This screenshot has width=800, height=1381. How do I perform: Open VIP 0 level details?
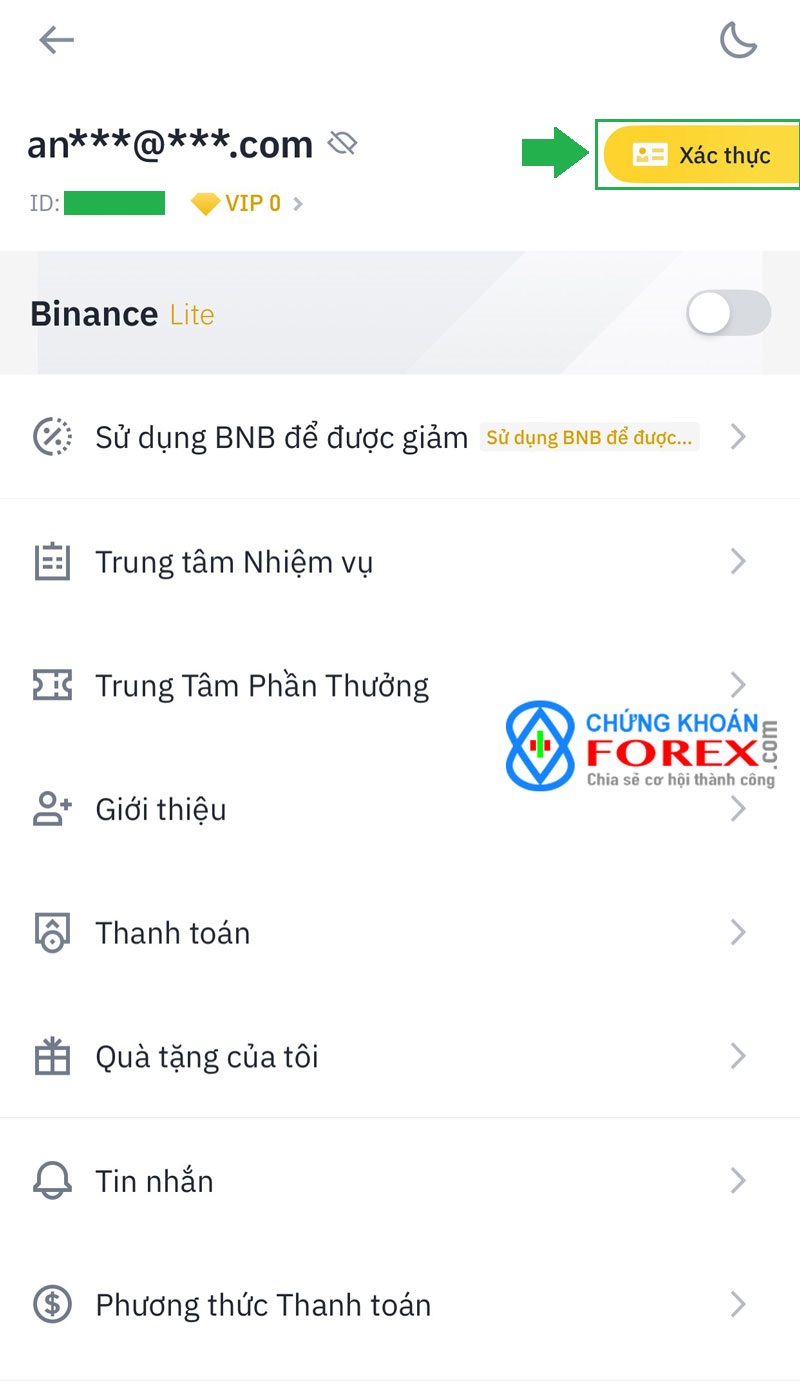[247, 204]
